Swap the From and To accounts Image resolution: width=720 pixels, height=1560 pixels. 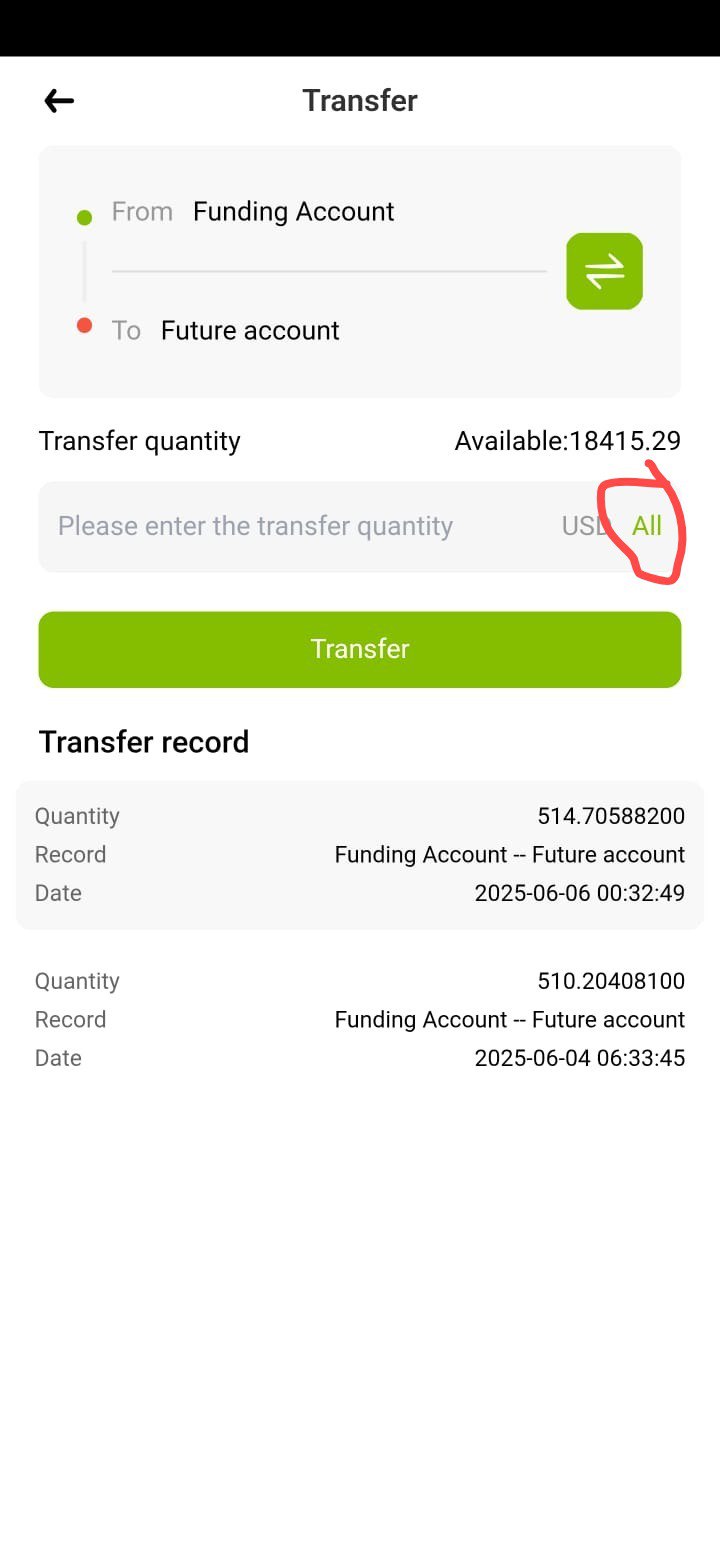pos(604,271)
